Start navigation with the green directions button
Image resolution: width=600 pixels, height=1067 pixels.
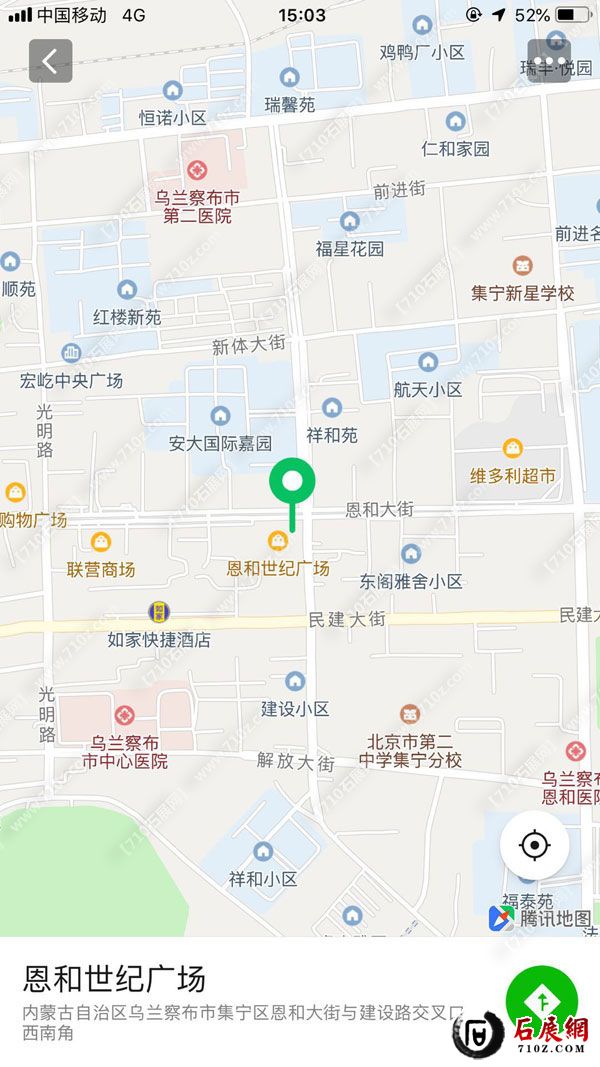542,1000
